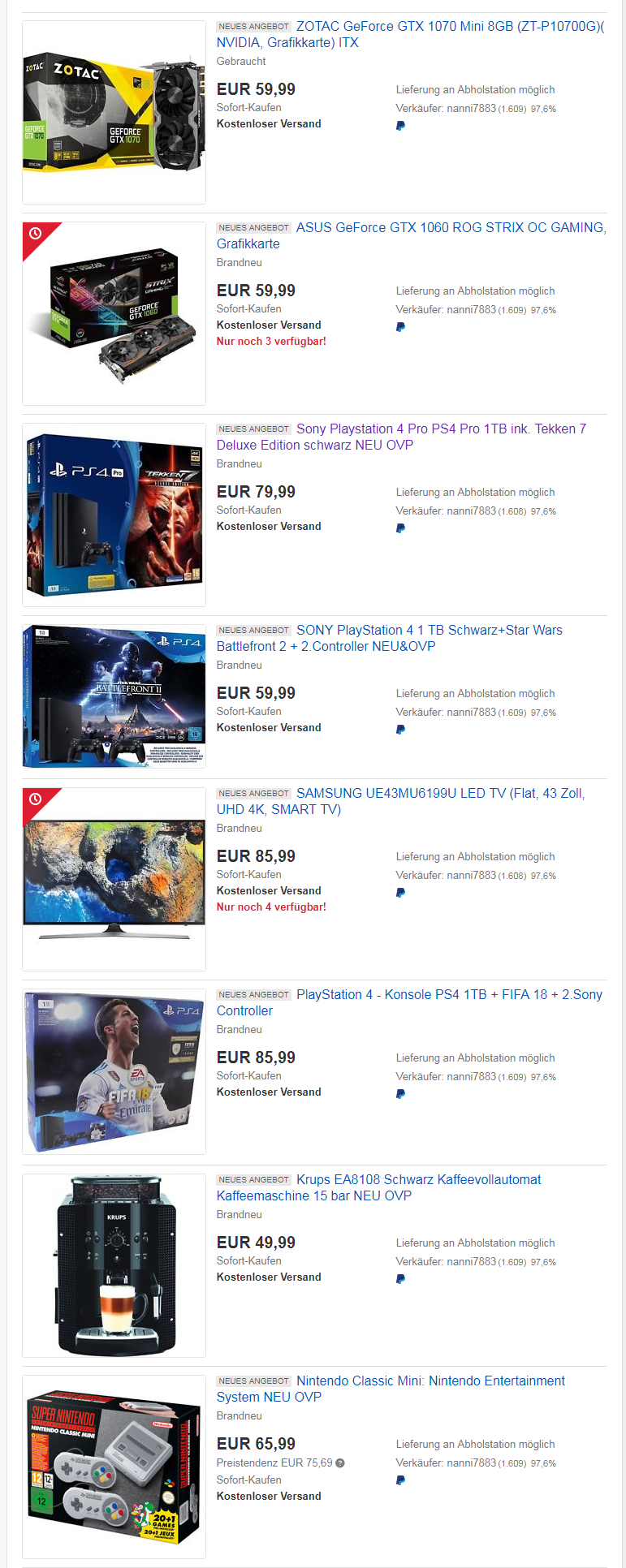Tap the ZOTAC graphics card product image
626x1568 pixels.
pyautogui.click(x=114, y=113)
